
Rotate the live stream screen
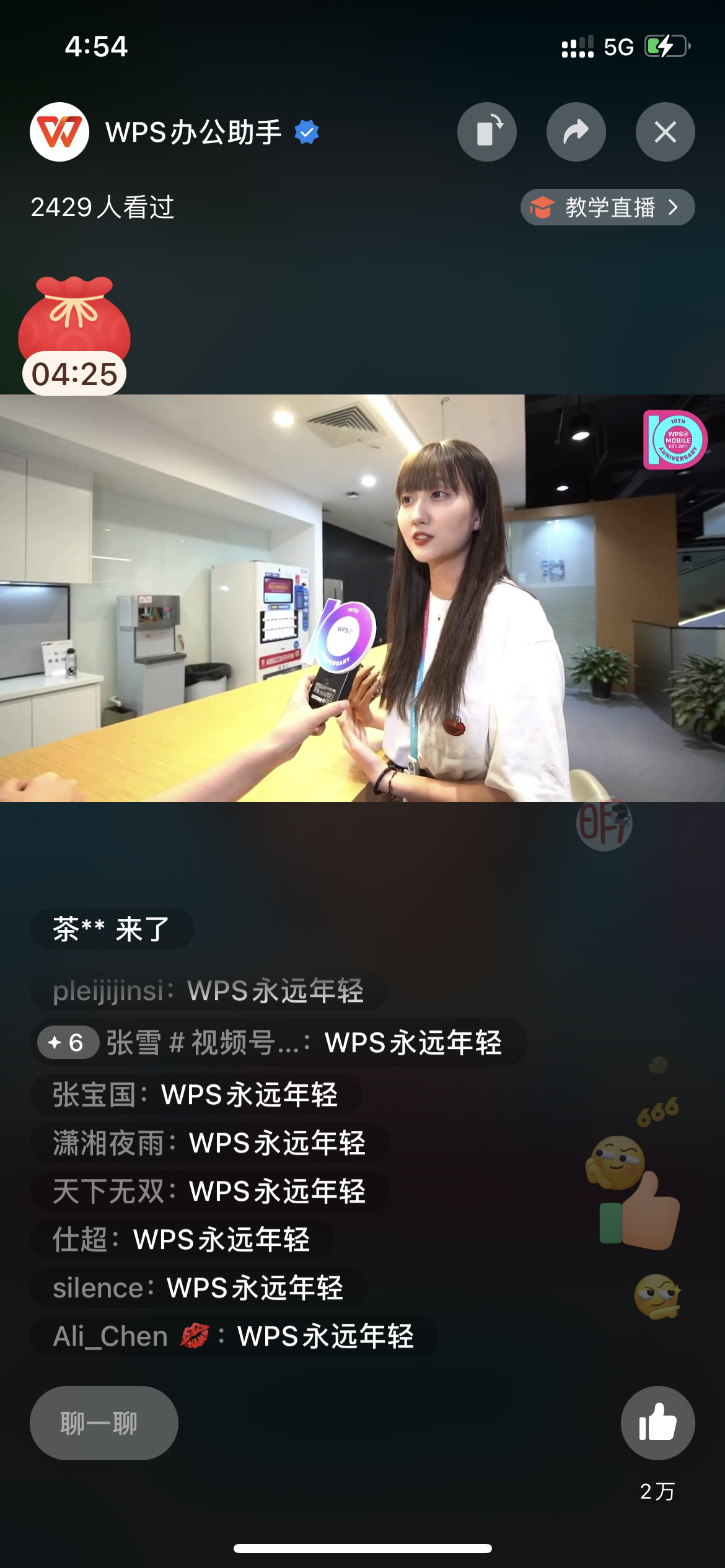[x=487, y=132]
